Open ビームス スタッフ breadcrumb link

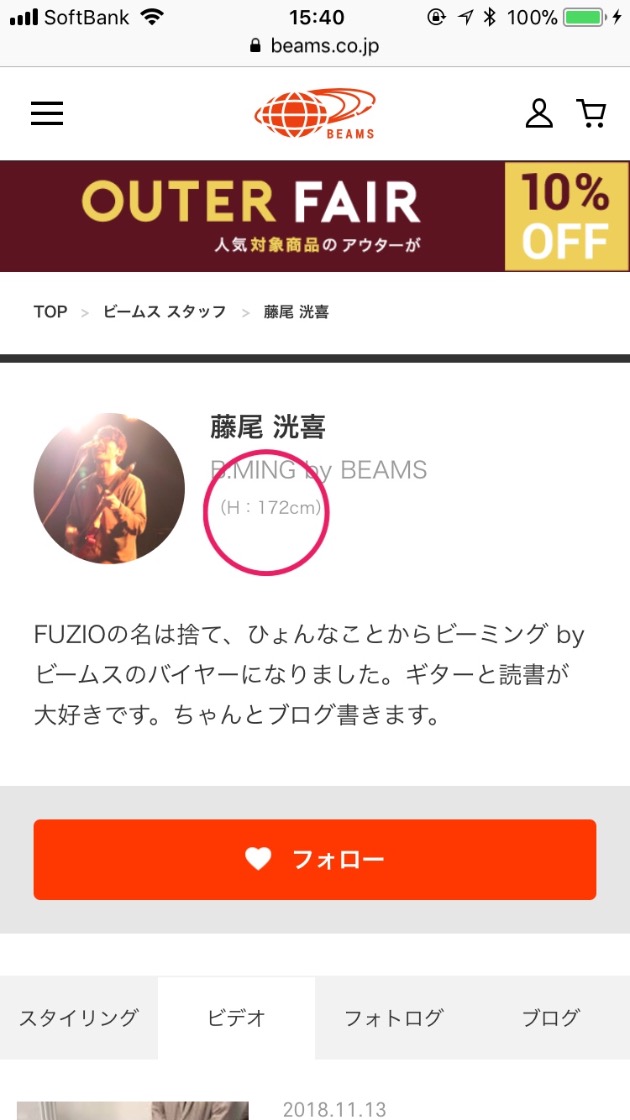(165, 312)
